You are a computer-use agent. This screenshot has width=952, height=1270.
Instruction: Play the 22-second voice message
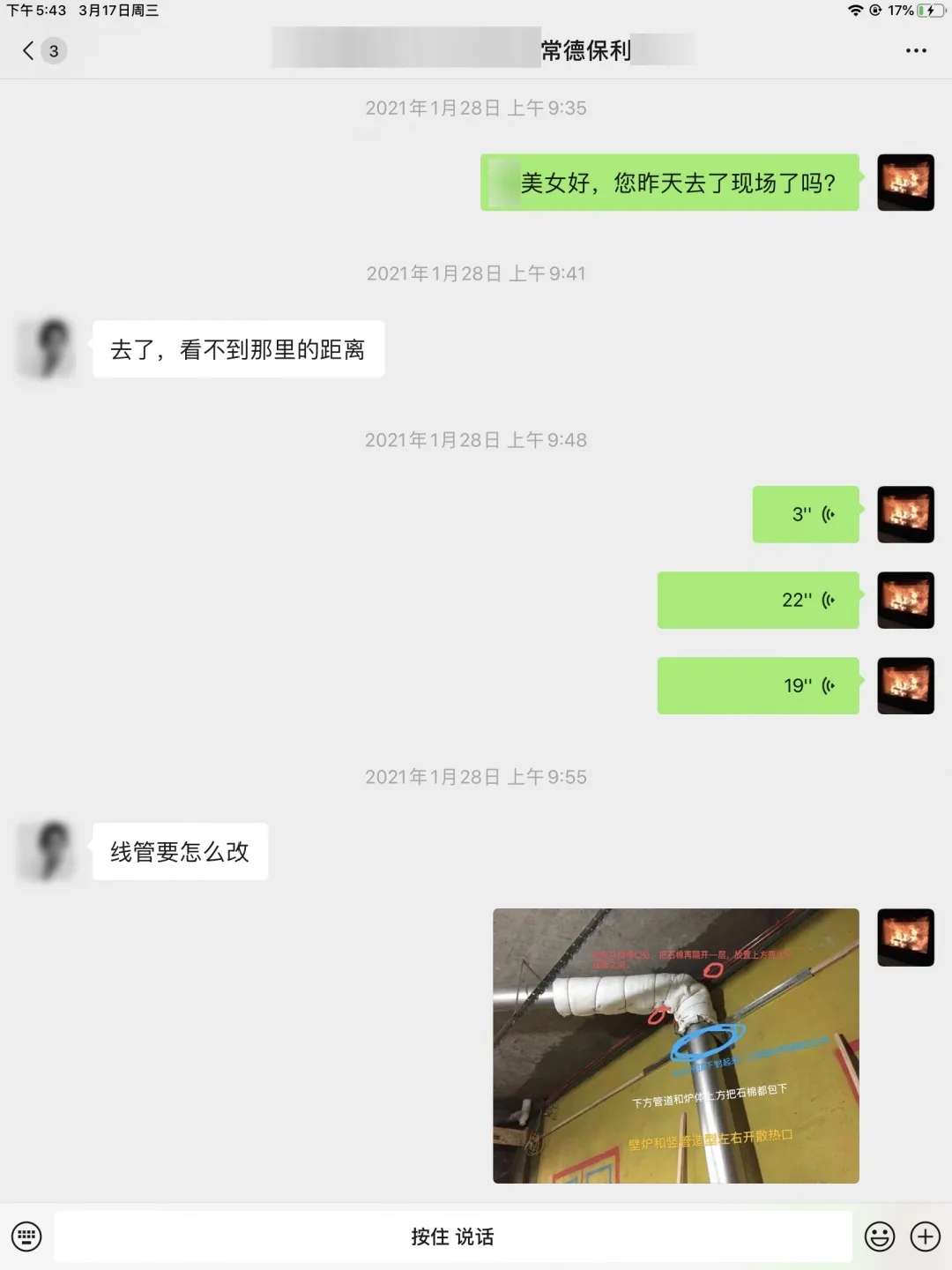758,600
